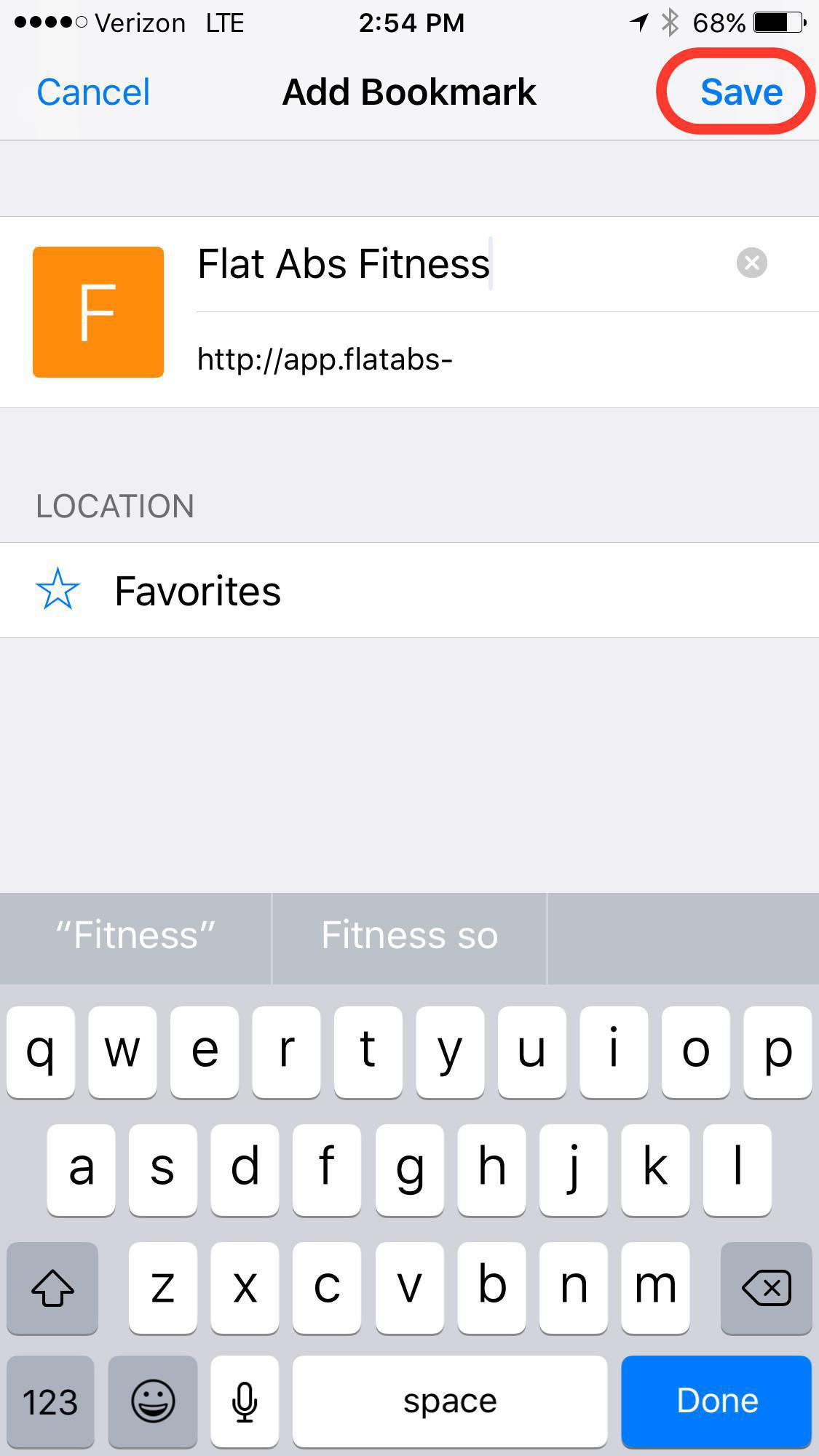The width and height of the screenshot is (819, 1456).
Task: Toggle Shift to enable uppercase typing
Action: pyautogui.click(x=52, y=1286)
